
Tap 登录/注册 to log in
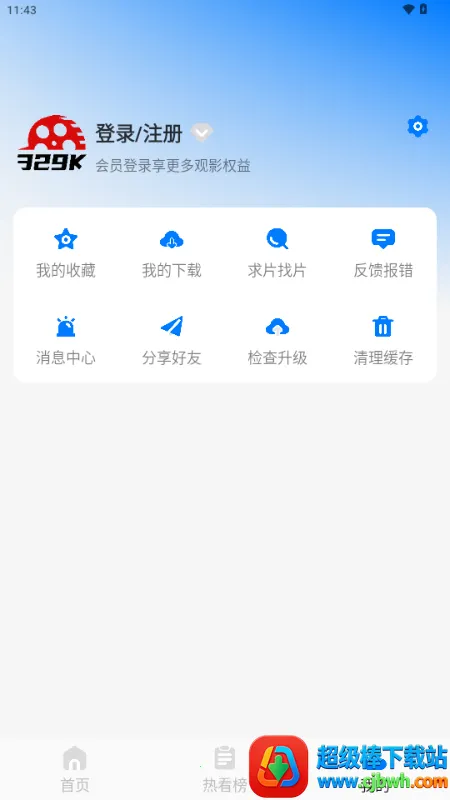[139, 134]
